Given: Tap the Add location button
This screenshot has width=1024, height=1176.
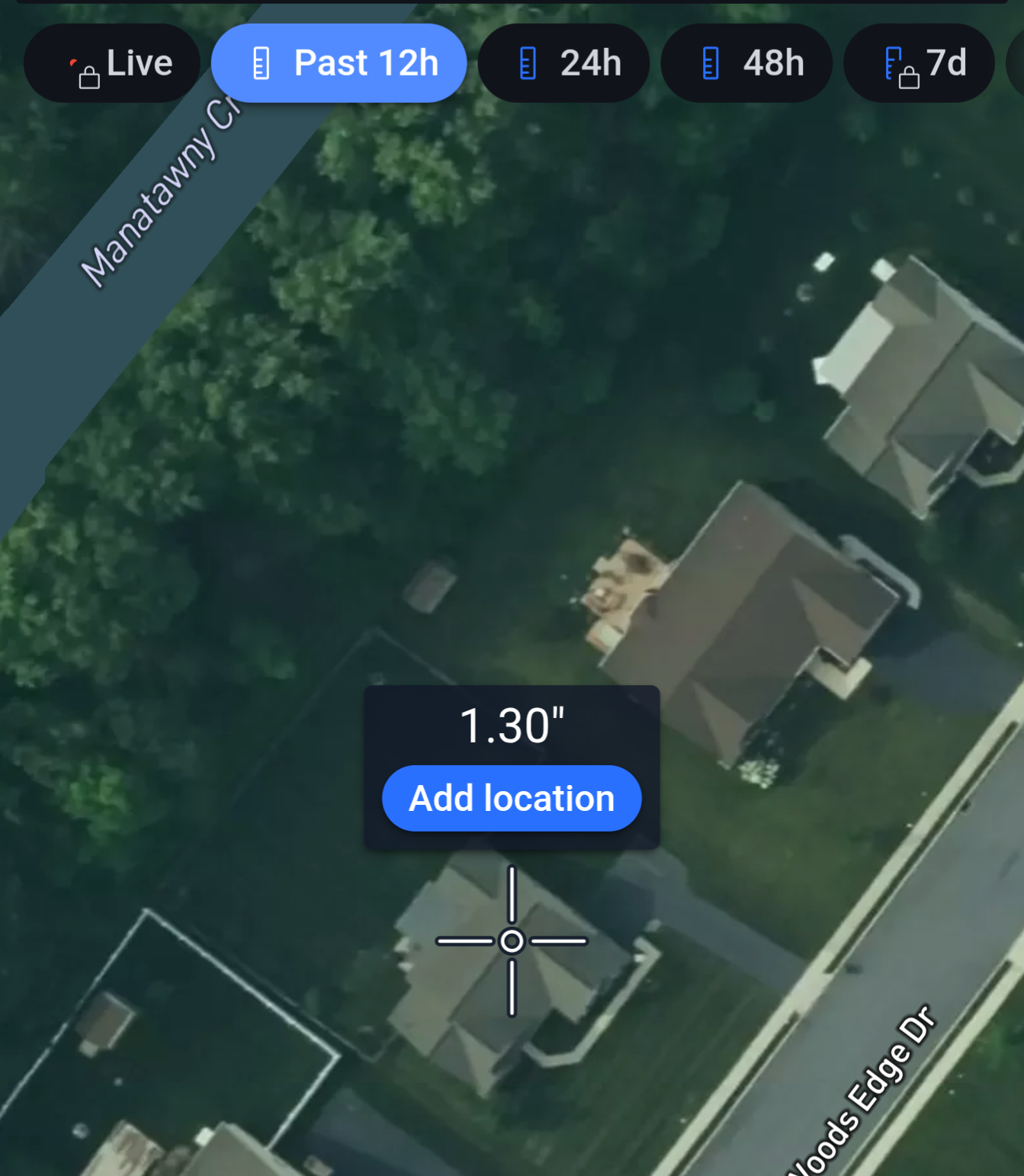Looking at the screenshot, I should [x=512, y=798].
